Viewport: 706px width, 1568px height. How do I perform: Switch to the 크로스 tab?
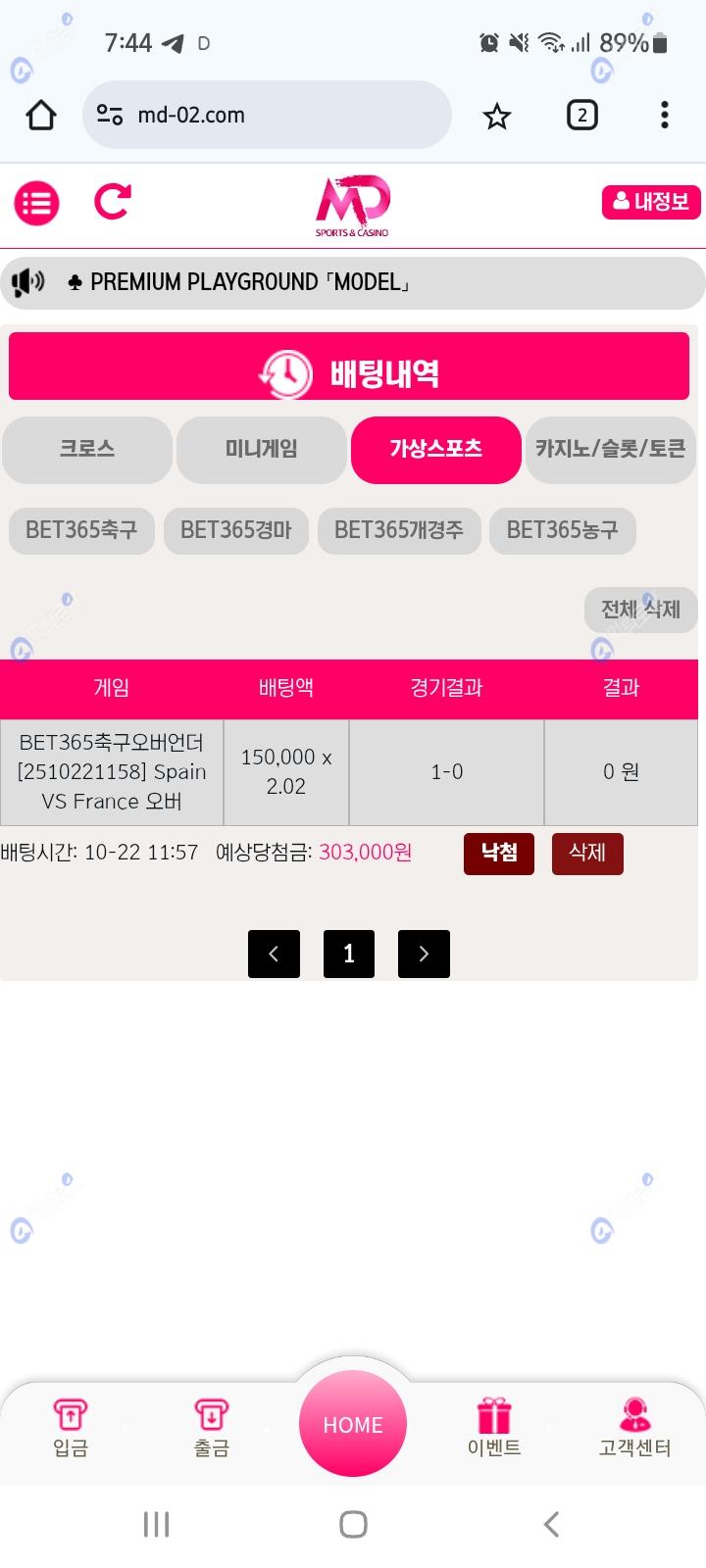(x=87, y=449)
